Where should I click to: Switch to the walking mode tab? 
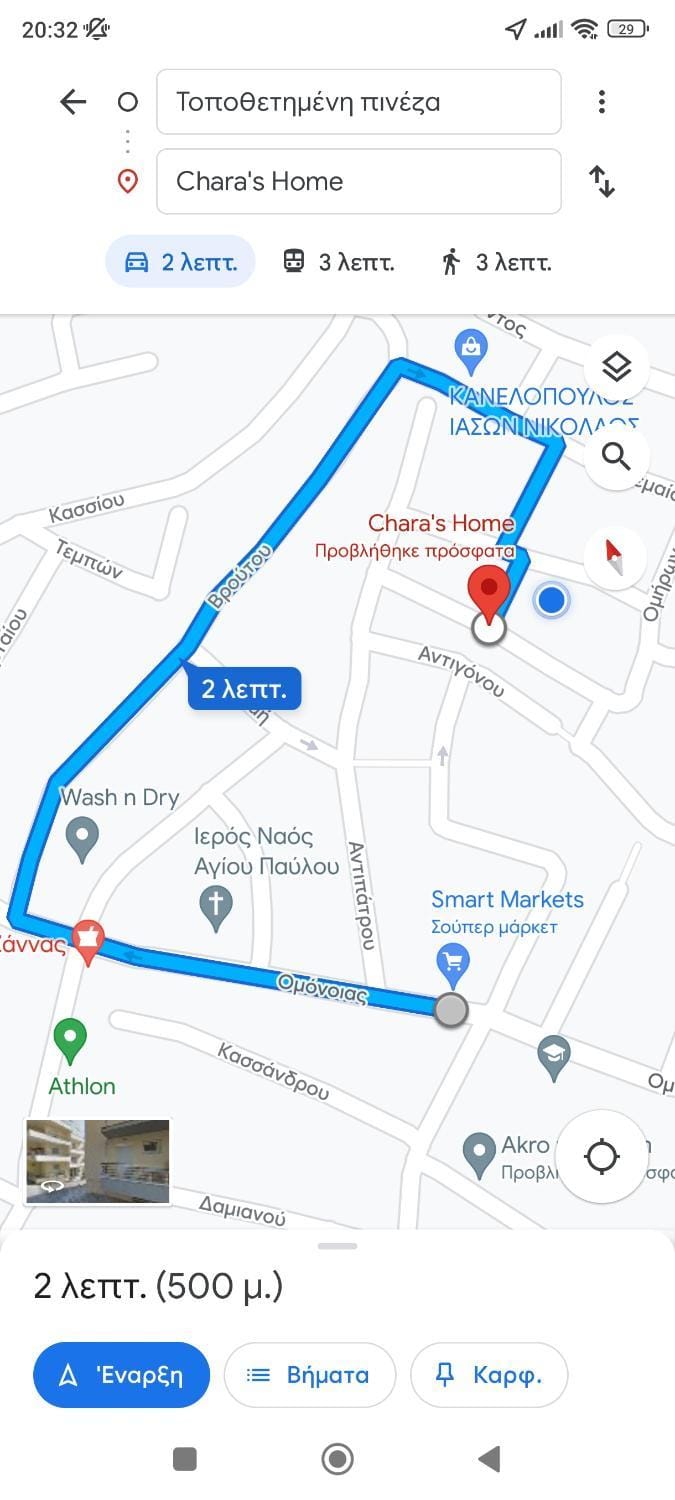(496, 263)
